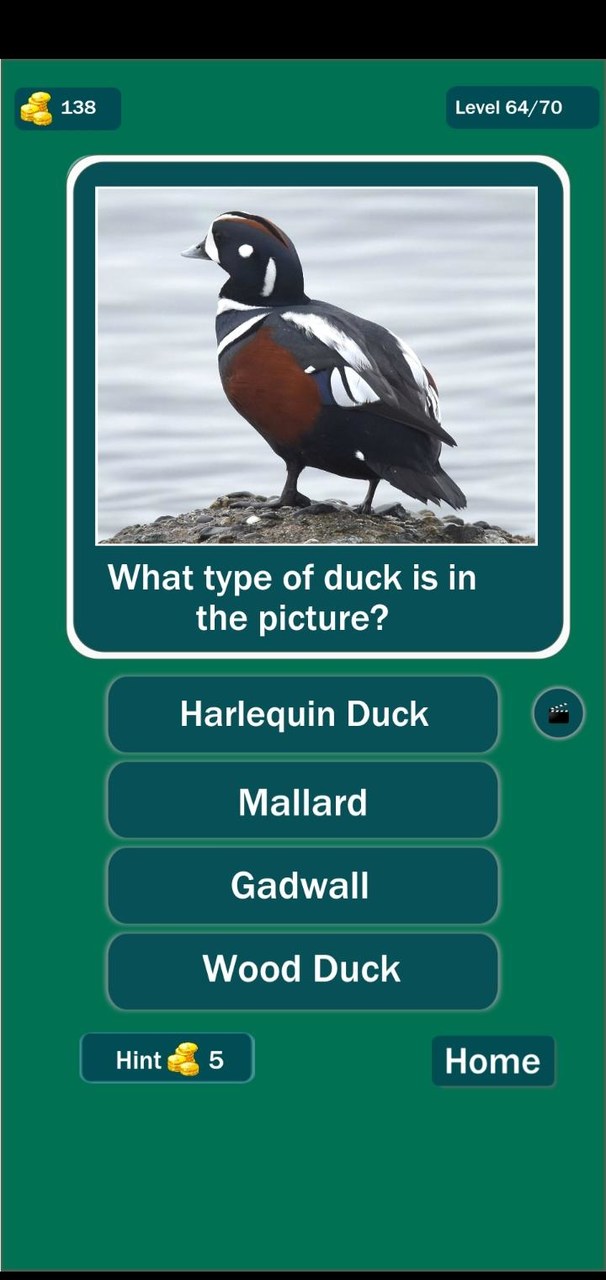Select the Harlequin Duck answer

(303, 714)
